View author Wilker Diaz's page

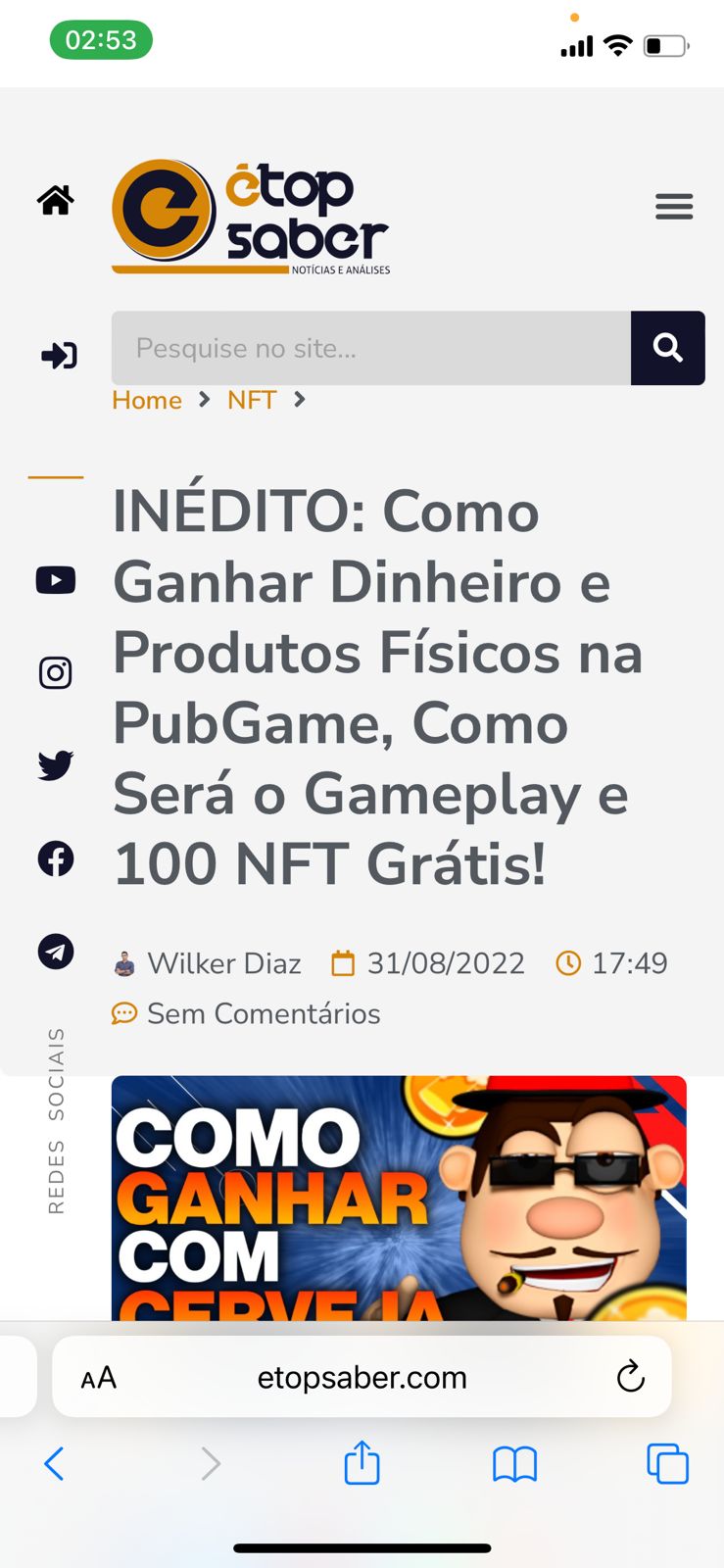point(223,963)
